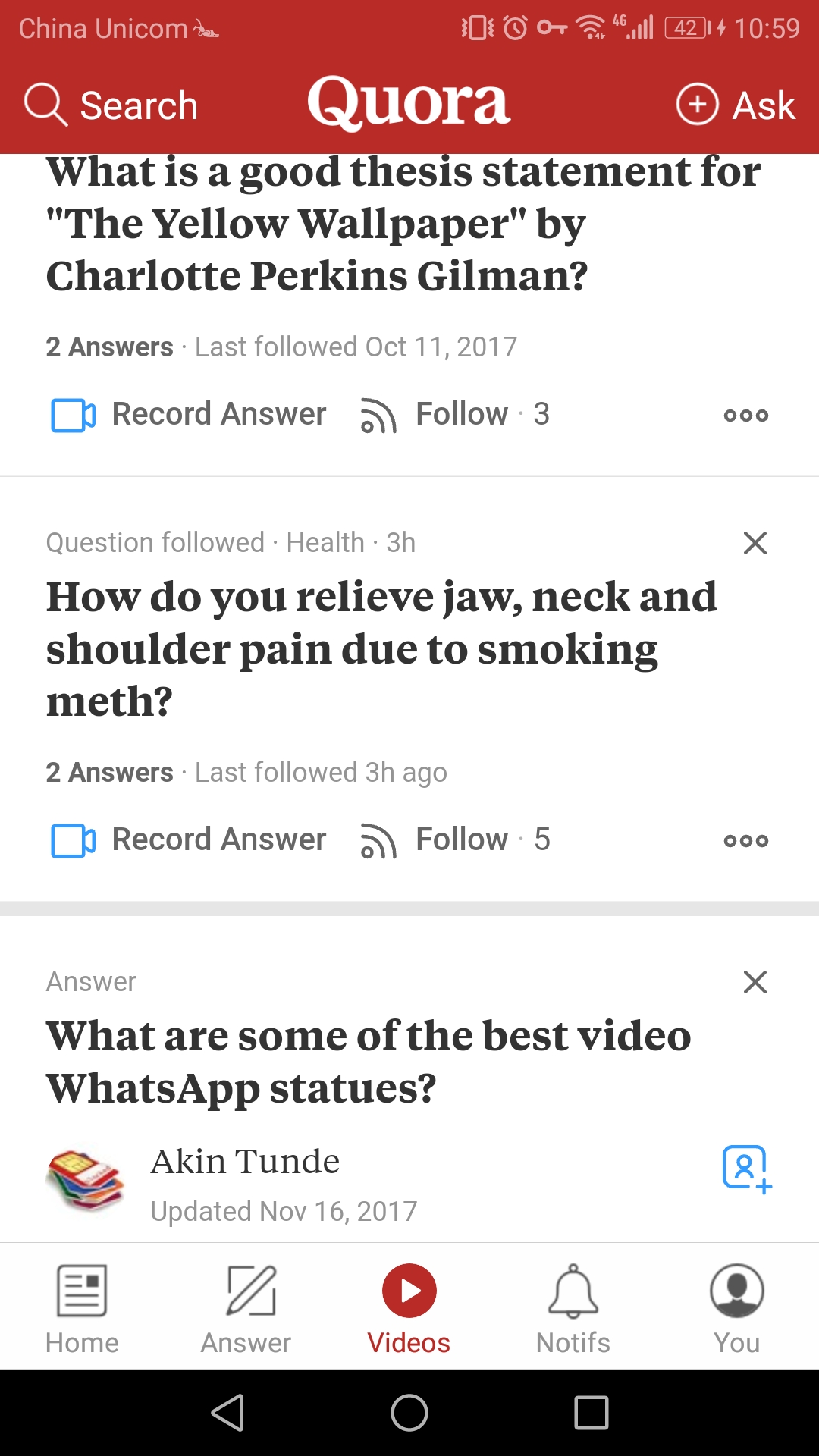Open the best video WhatsApp statuses question
Screen dimensions: 819x1456
pos(368,1062)
